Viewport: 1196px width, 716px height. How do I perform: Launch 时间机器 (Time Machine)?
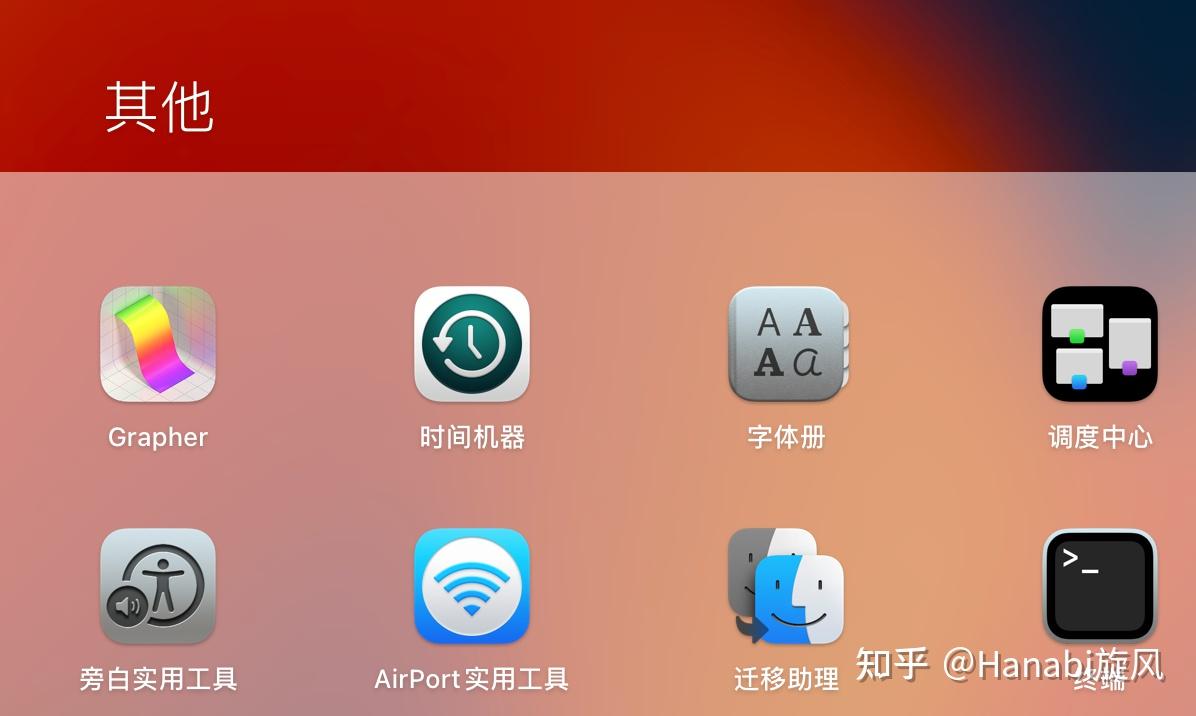tap(471, 344)
